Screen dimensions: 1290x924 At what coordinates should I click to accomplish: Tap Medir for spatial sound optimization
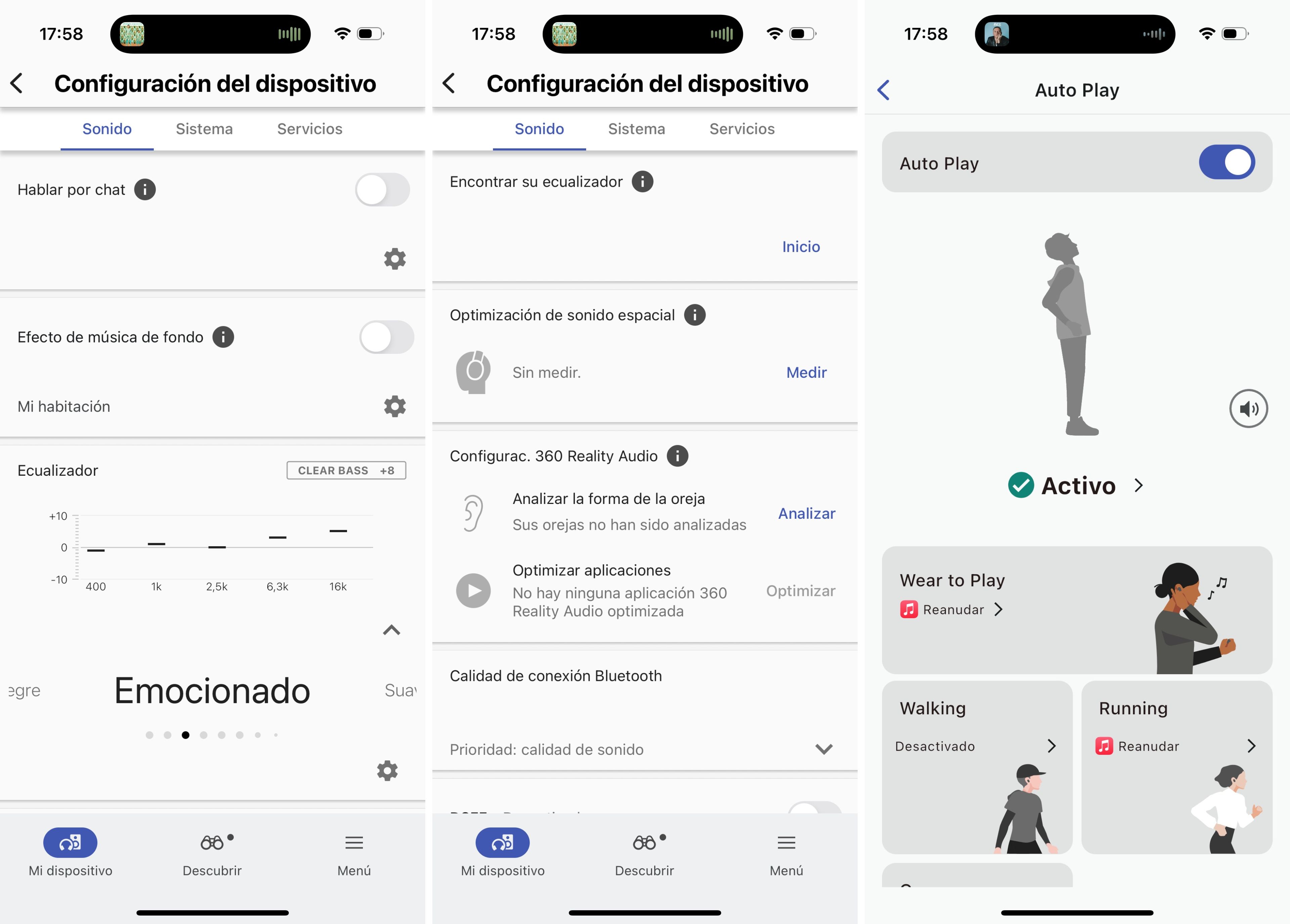(806, 372)
